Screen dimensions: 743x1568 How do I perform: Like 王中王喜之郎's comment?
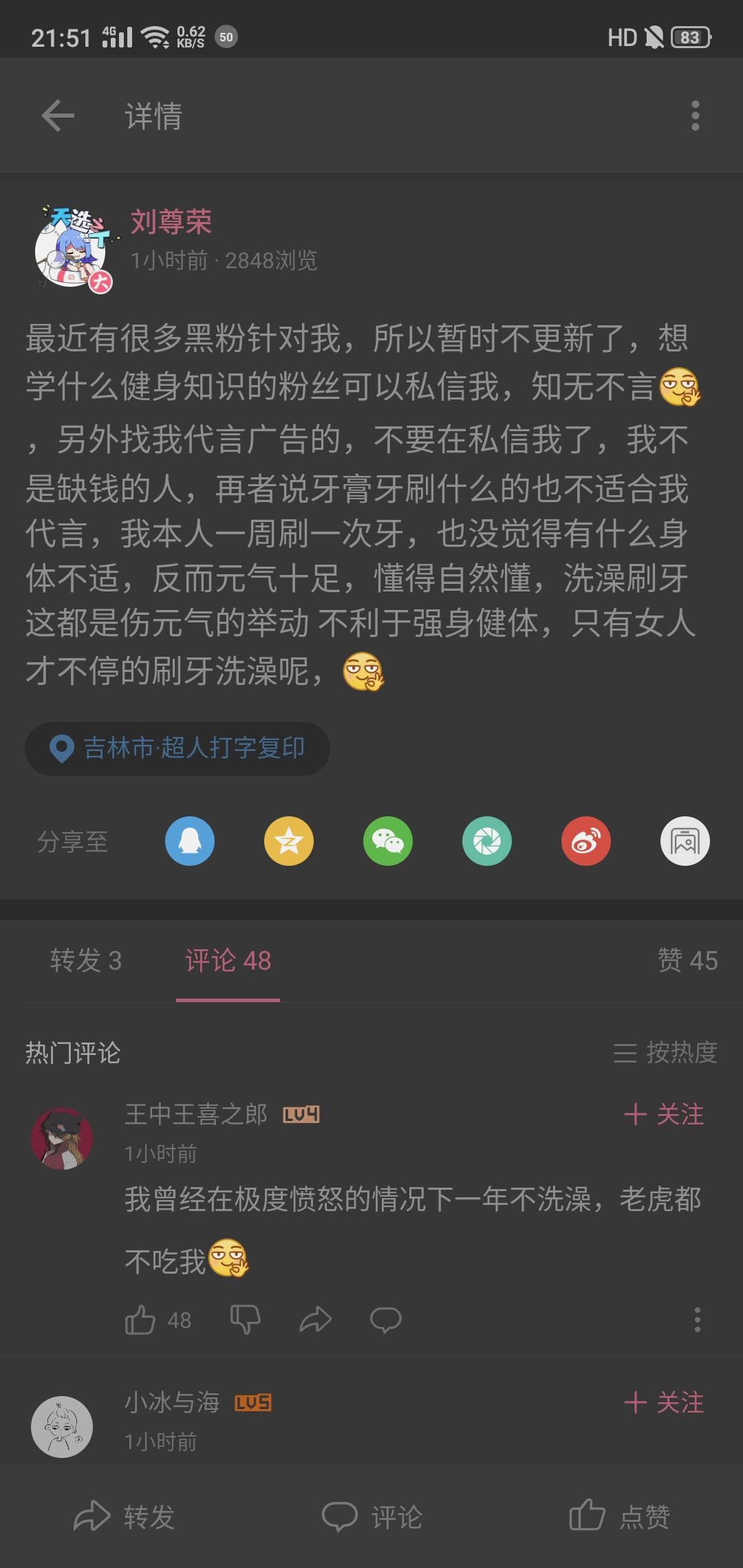coord(158,1320)
